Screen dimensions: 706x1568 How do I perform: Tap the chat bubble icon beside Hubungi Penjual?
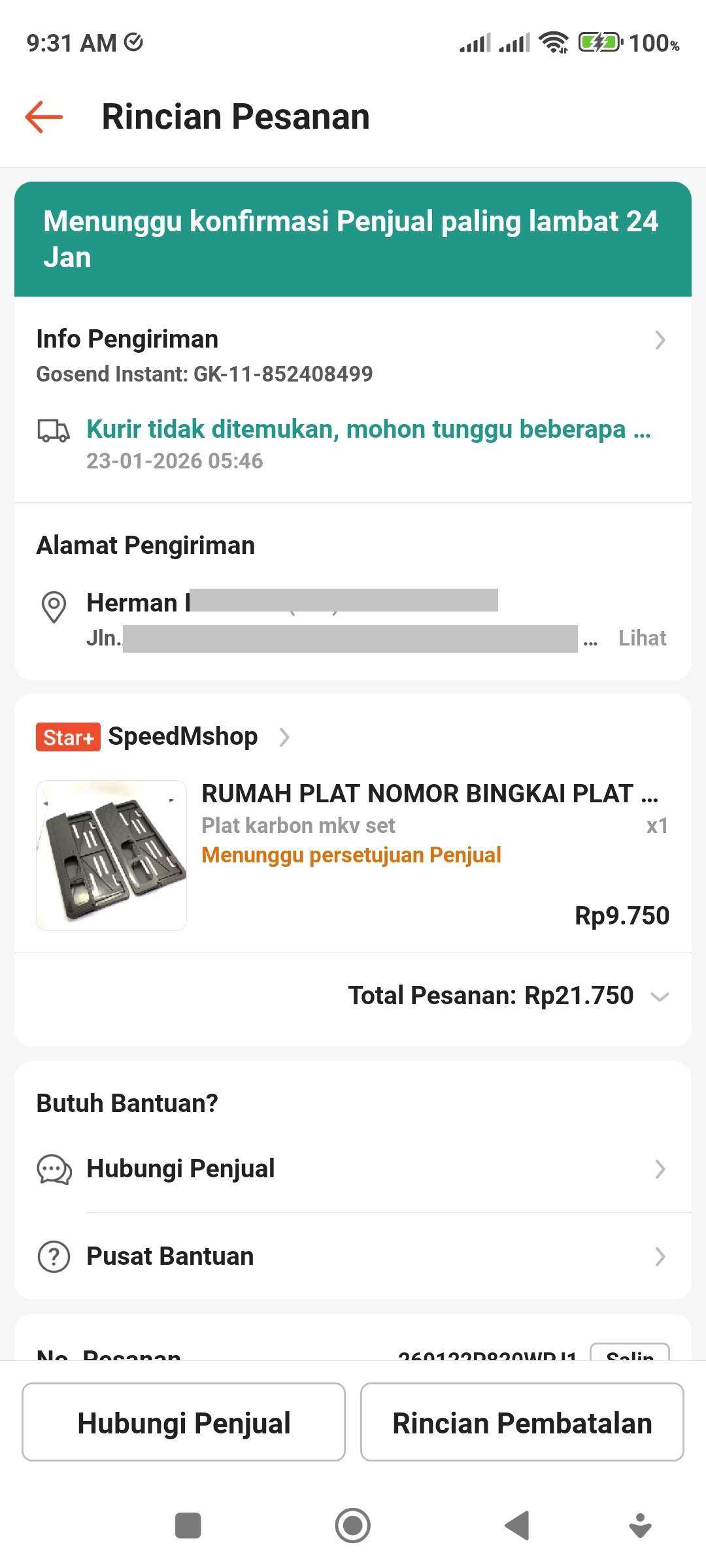[x=54, y=1168]
